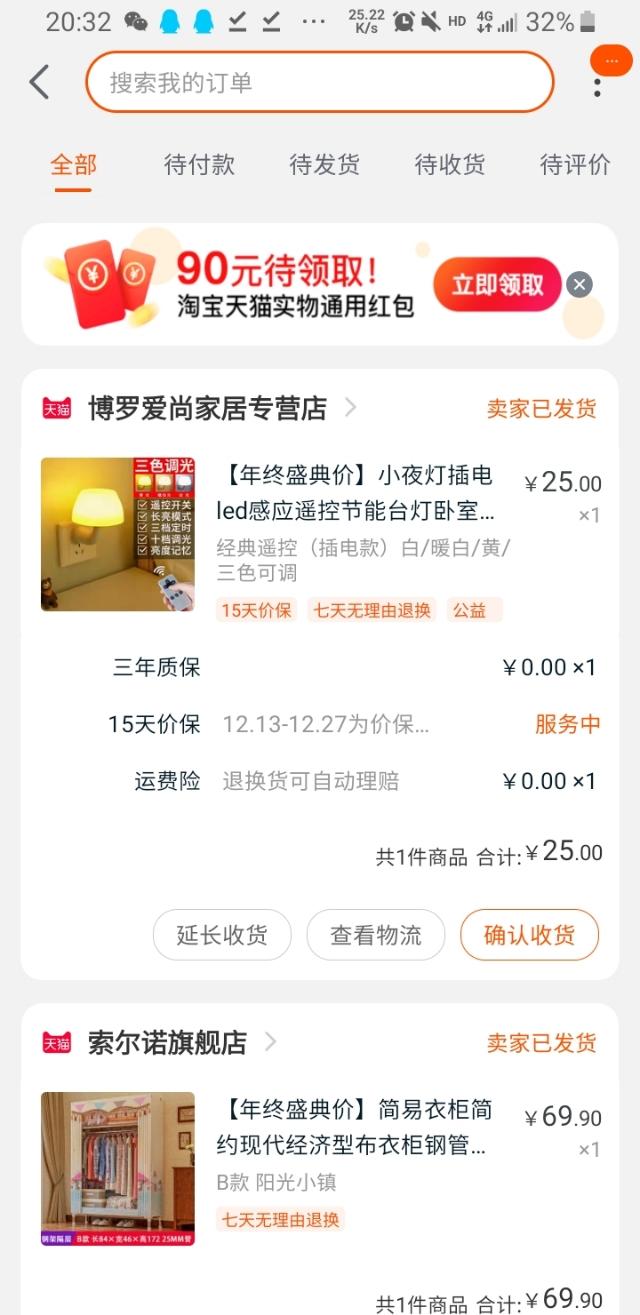Claim red packet via 立即领取 button
Image resolution: width=640 pixels, height=1315 pixels.
(x=497, y=284)
